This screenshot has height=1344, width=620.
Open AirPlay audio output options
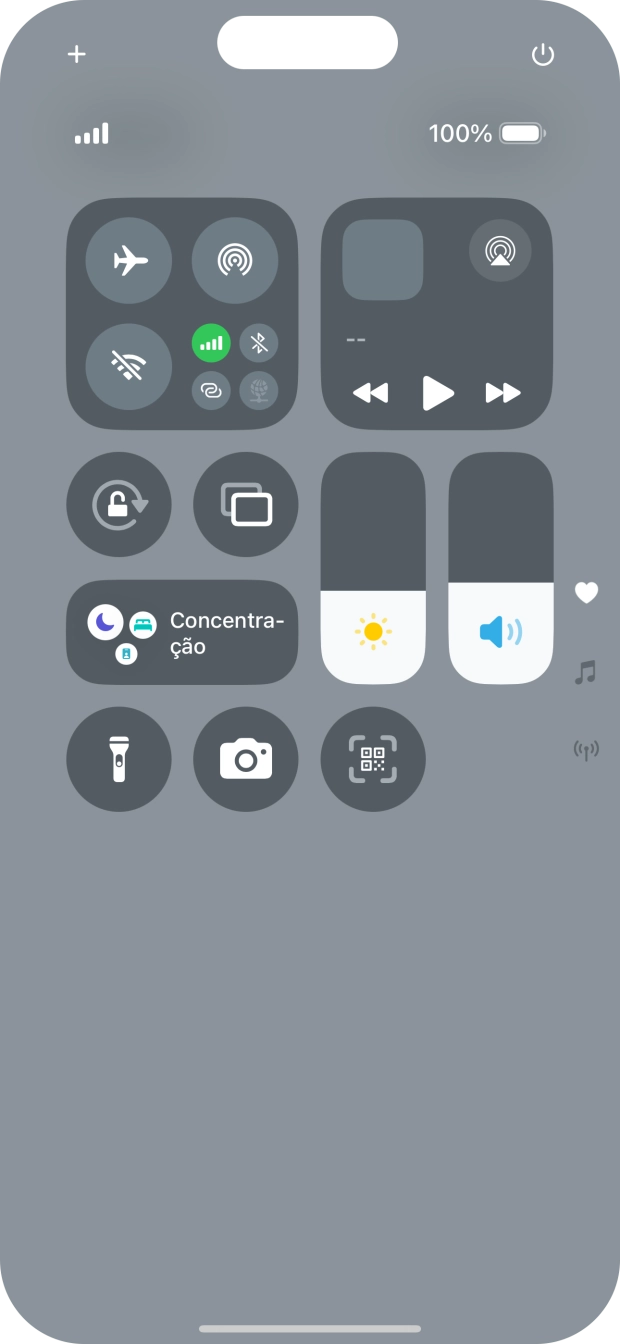tap(500, 250)
